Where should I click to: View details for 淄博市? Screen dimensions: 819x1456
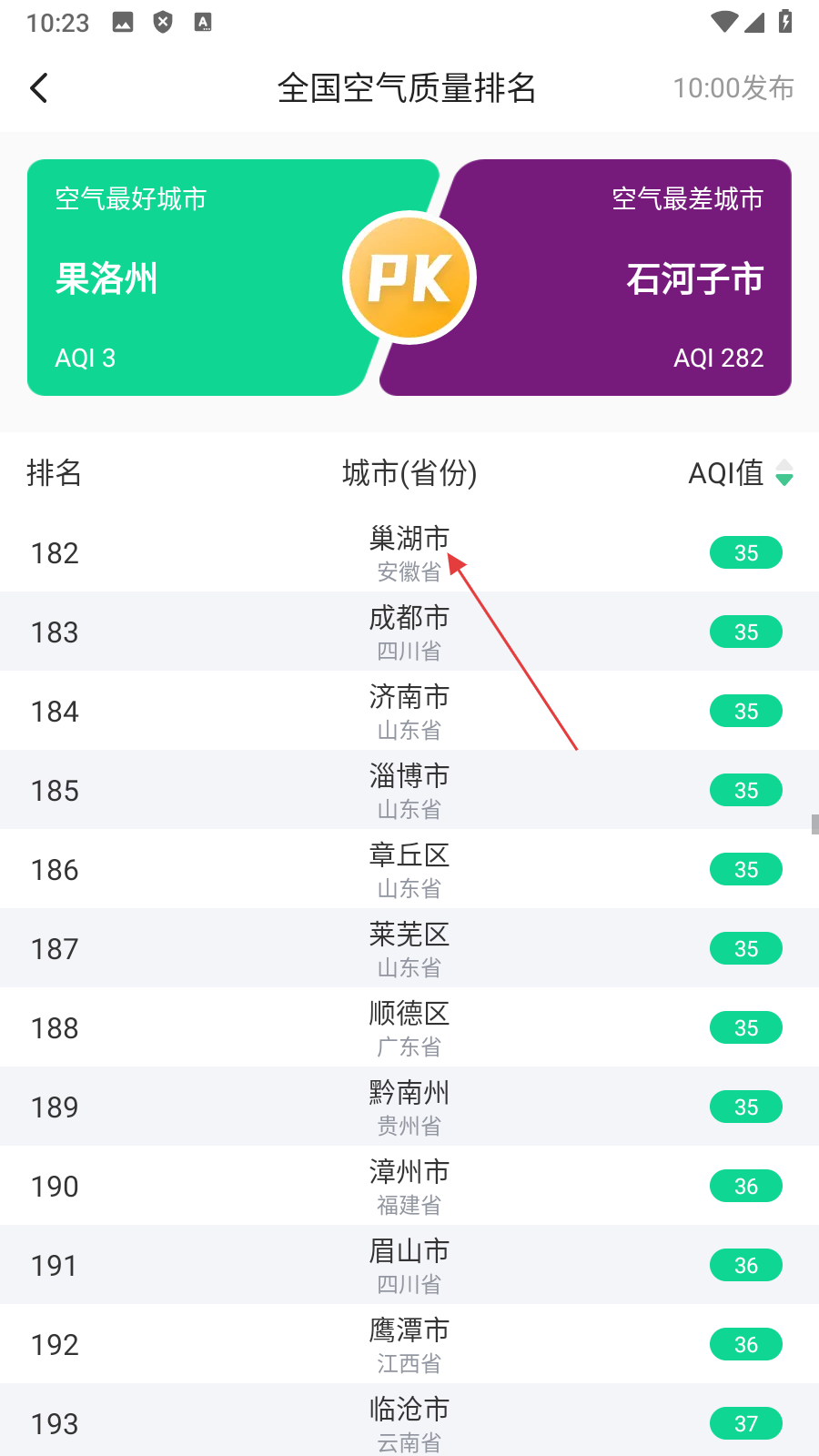[x=409, y=790]
